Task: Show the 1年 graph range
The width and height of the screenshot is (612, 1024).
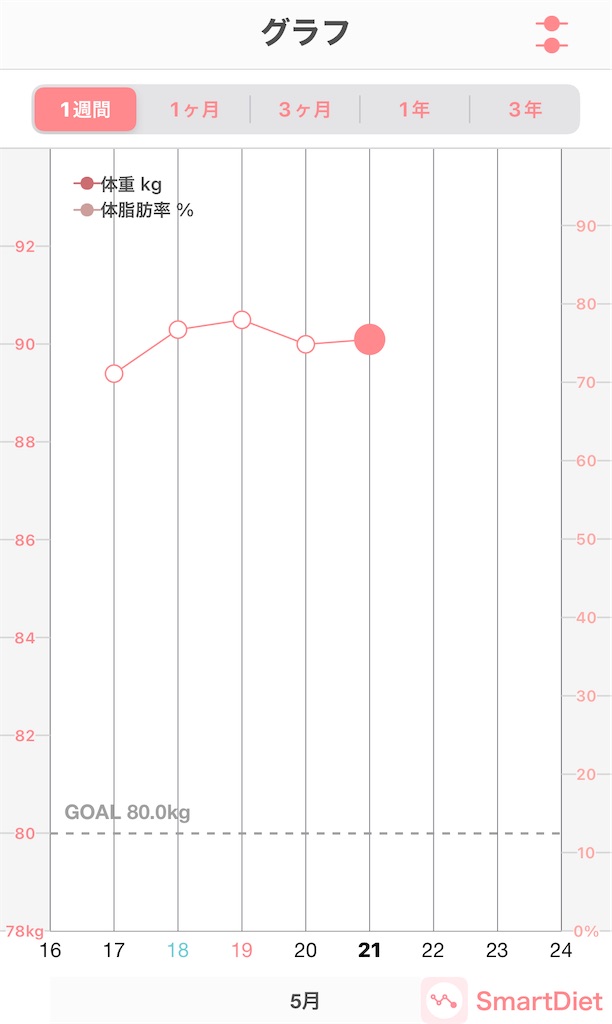Action: click(415, 109)
